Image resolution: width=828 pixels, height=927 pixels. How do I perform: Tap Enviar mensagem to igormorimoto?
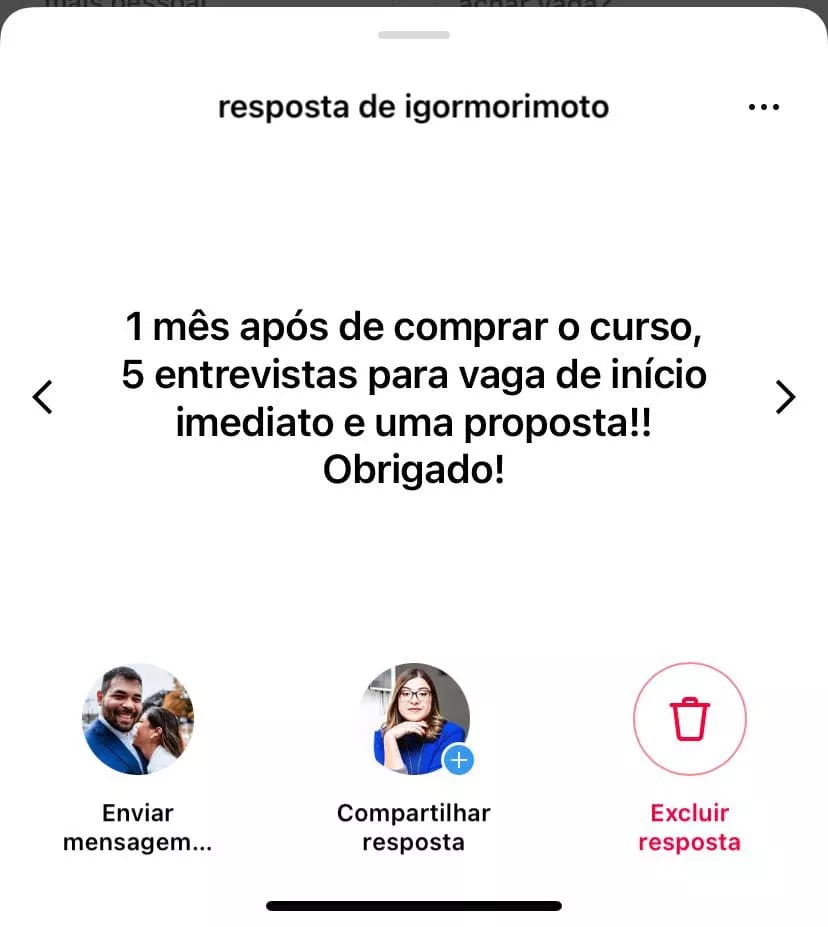(x=137, y=719)
